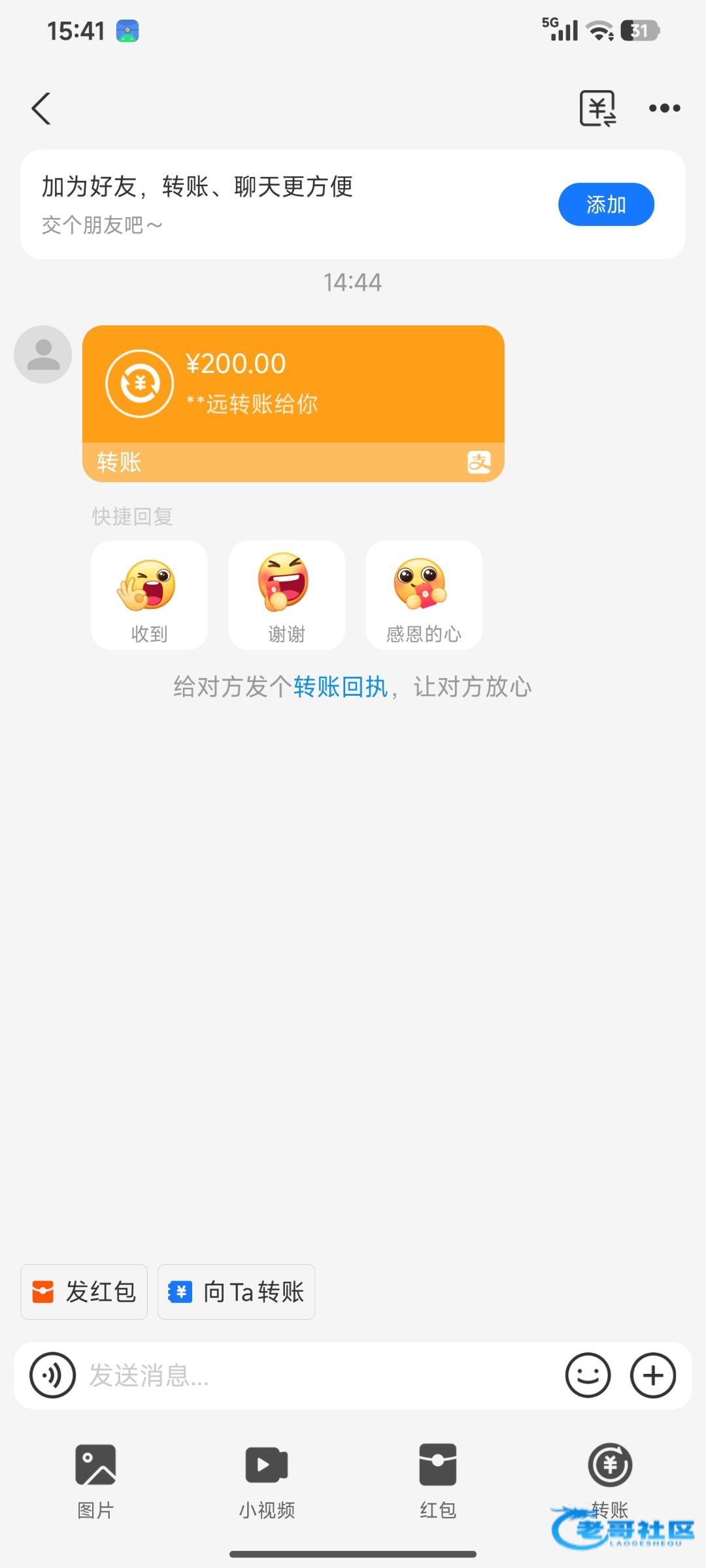Go back from this chat

pos(41,108)
